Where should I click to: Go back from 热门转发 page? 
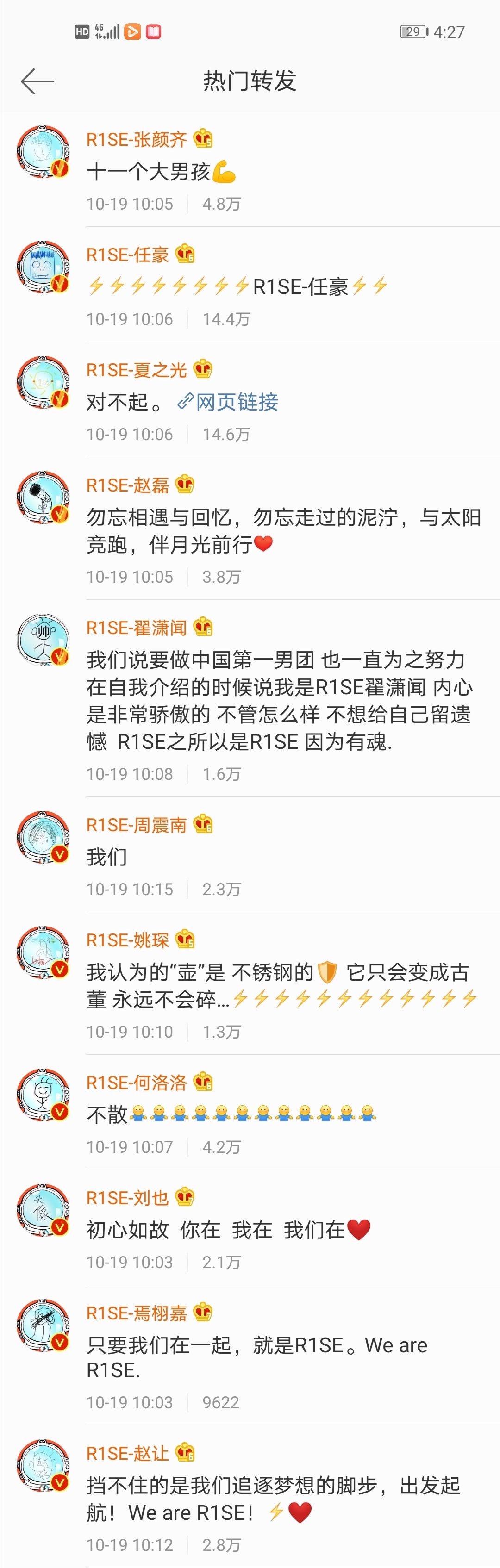click(37, 81)
